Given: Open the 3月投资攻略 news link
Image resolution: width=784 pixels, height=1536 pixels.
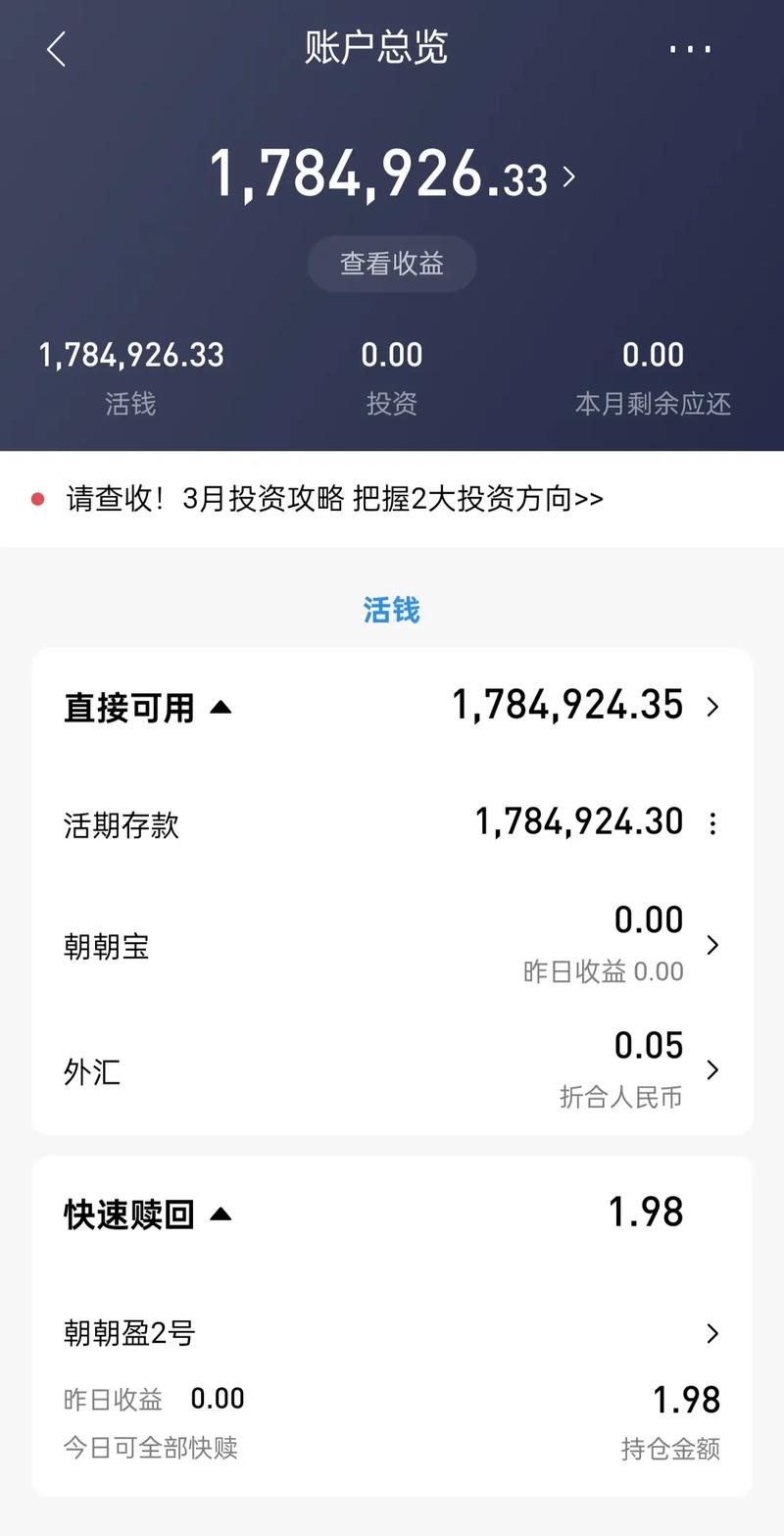Looking at the screenshot, I should (x=333, y=499).
